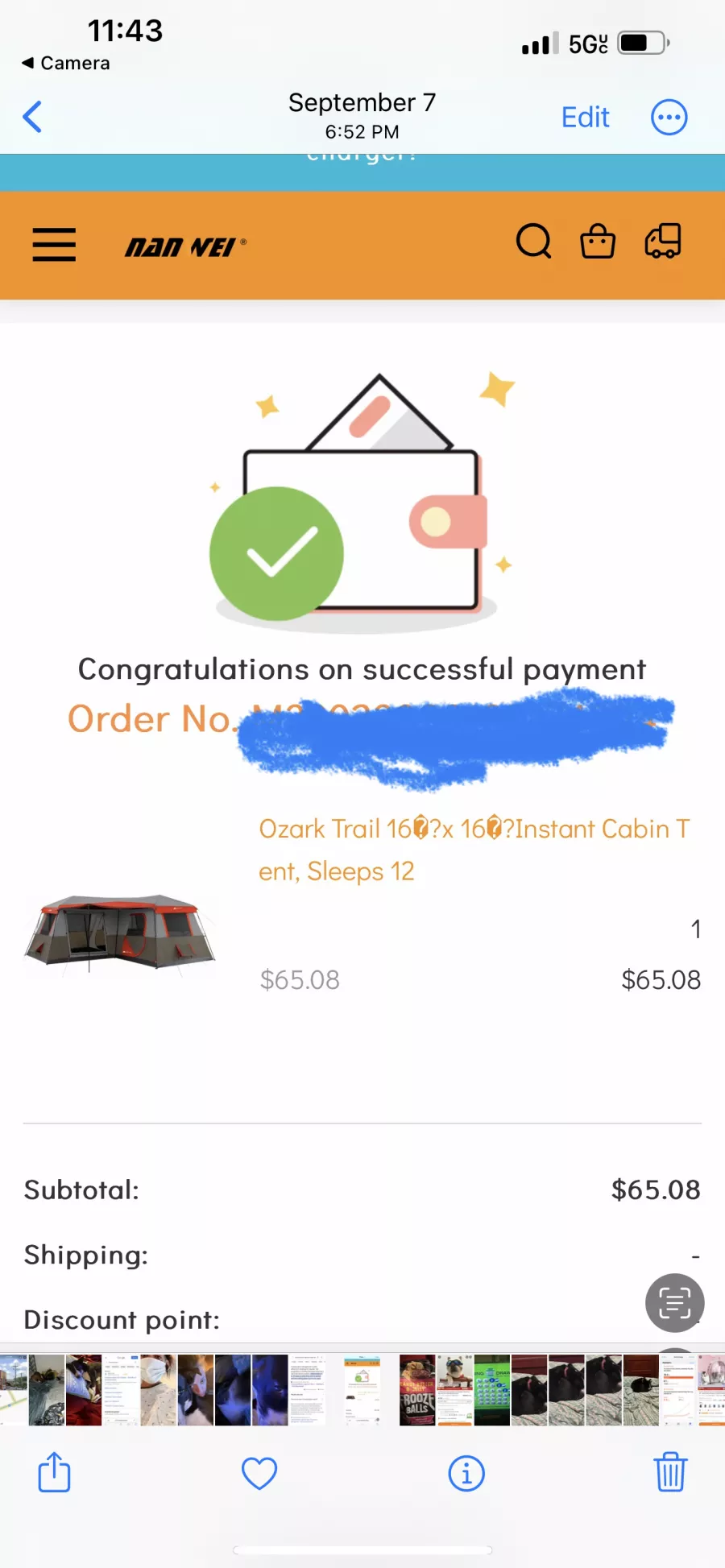Go back to the photo library
This screenshot has height=1568, width=725.
[32, 118]
